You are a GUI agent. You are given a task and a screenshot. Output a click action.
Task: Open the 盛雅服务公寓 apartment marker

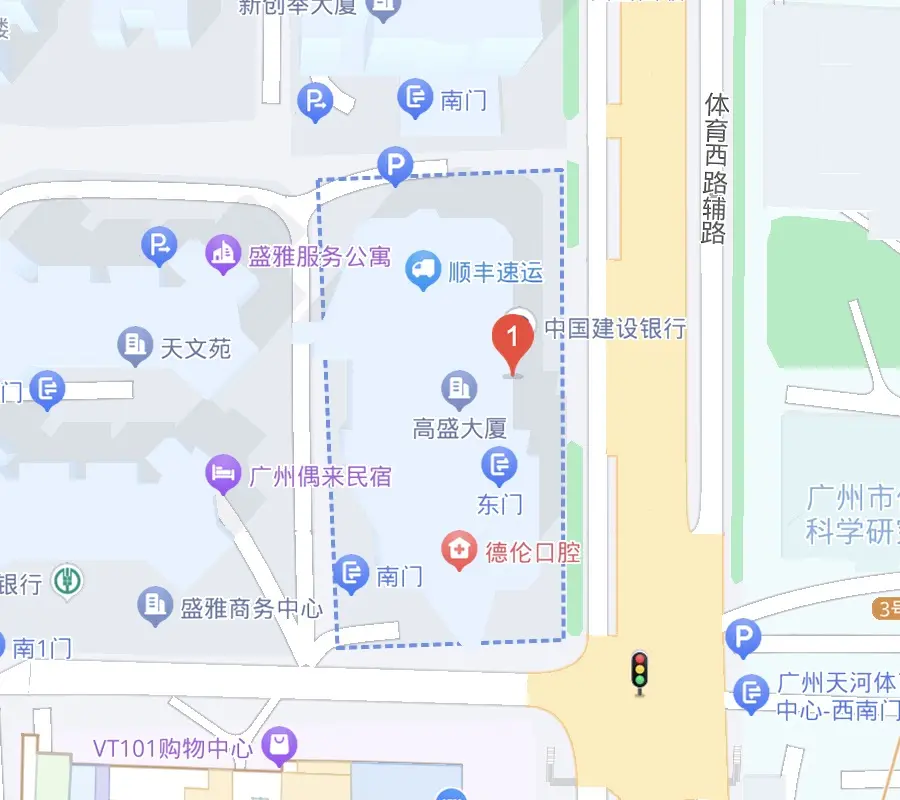click(223, 254)
